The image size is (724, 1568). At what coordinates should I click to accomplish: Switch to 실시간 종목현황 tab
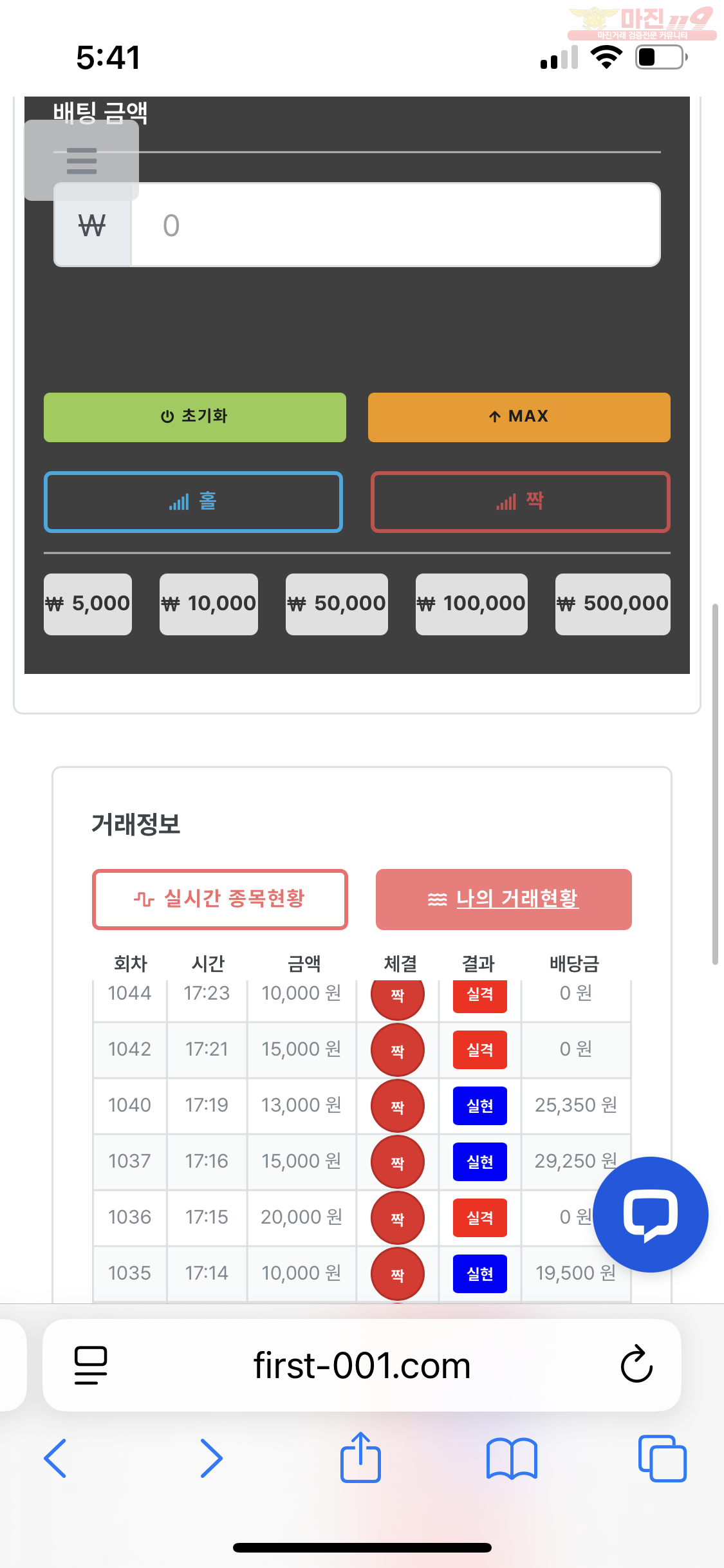(220, 899)
